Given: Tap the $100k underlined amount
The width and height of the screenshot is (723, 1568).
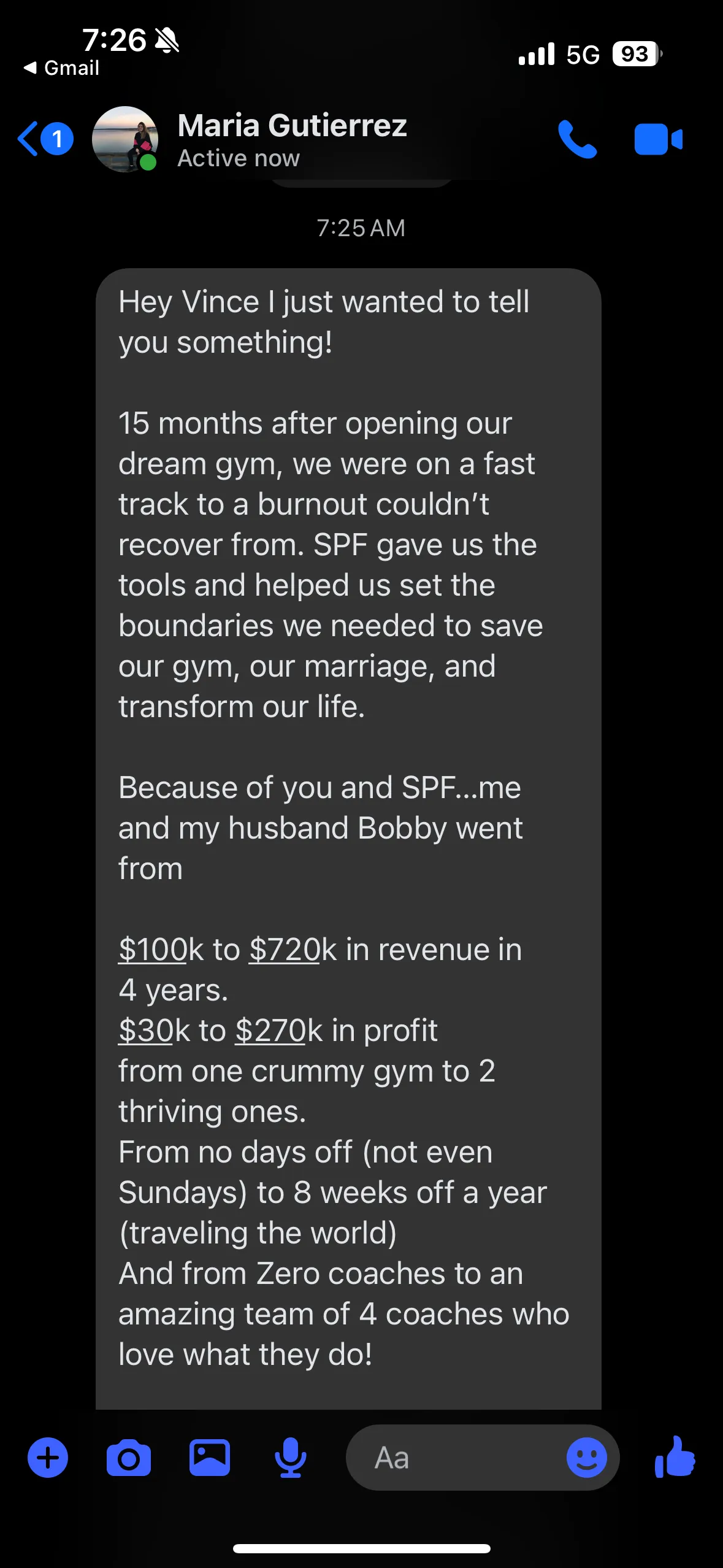Looking at the screenshot, I should pos(153,950).
